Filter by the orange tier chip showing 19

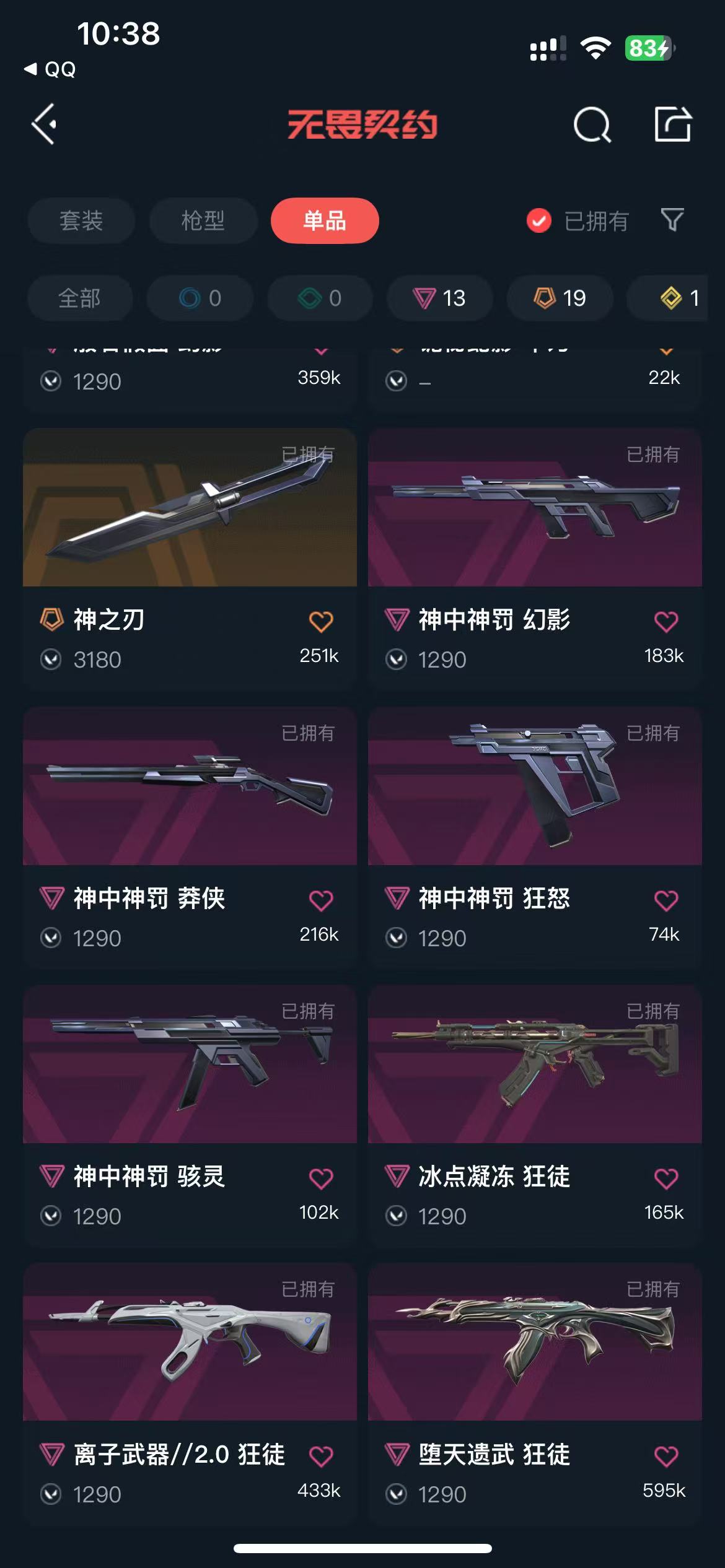click(560, 298)
